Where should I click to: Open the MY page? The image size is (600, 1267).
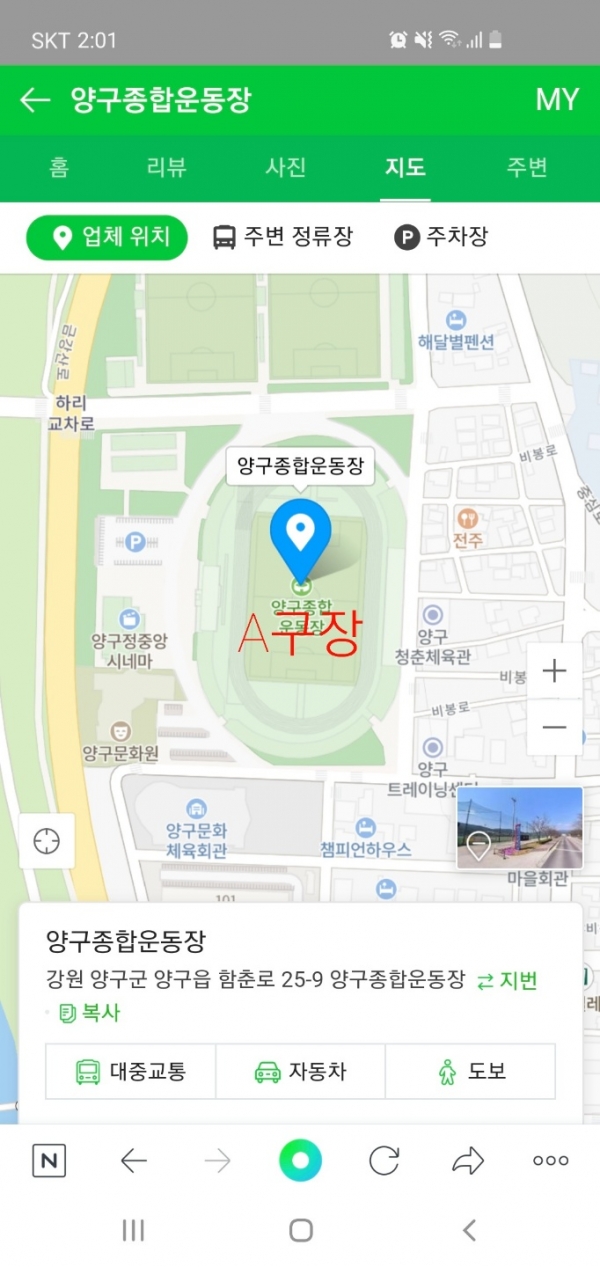point(557,99)
